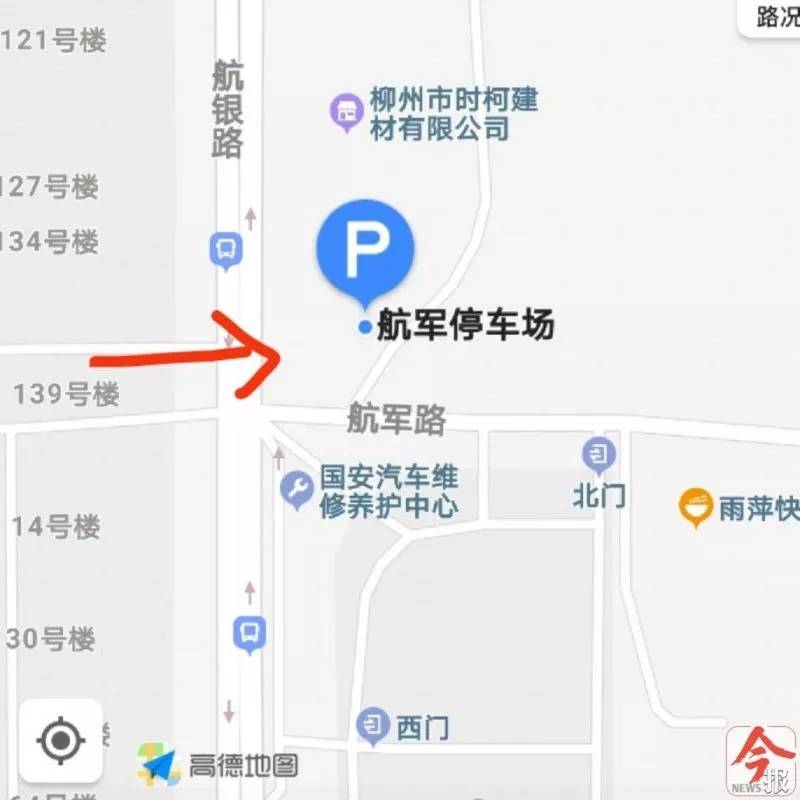Image resolution: width=800 pixels, height=800 pixels.
Task: Open 柳州市时柯建材有限公司 place details
Action: (347, 113)
